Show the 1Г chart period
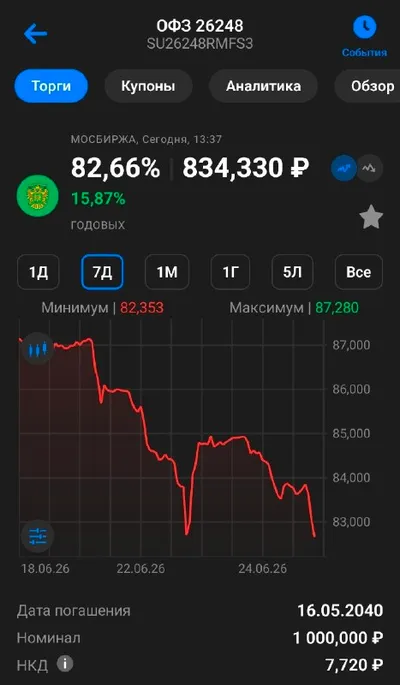Screen dimensions: 400x685 [231, 272]
